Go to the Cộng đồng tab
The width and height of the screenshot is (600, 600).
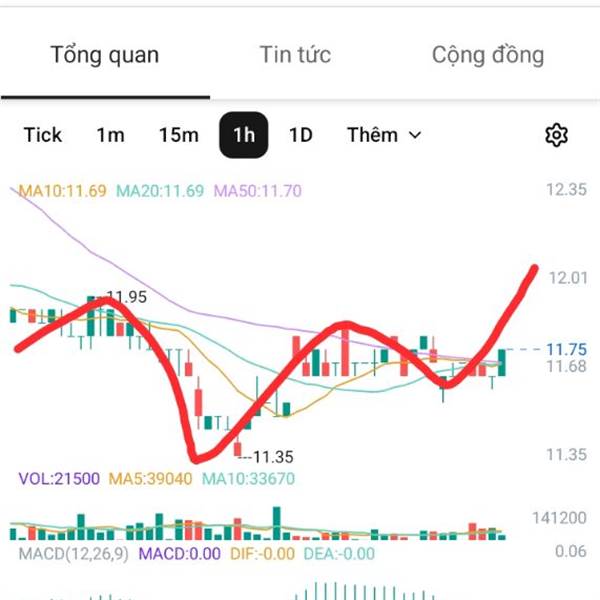tap(488, 55)
